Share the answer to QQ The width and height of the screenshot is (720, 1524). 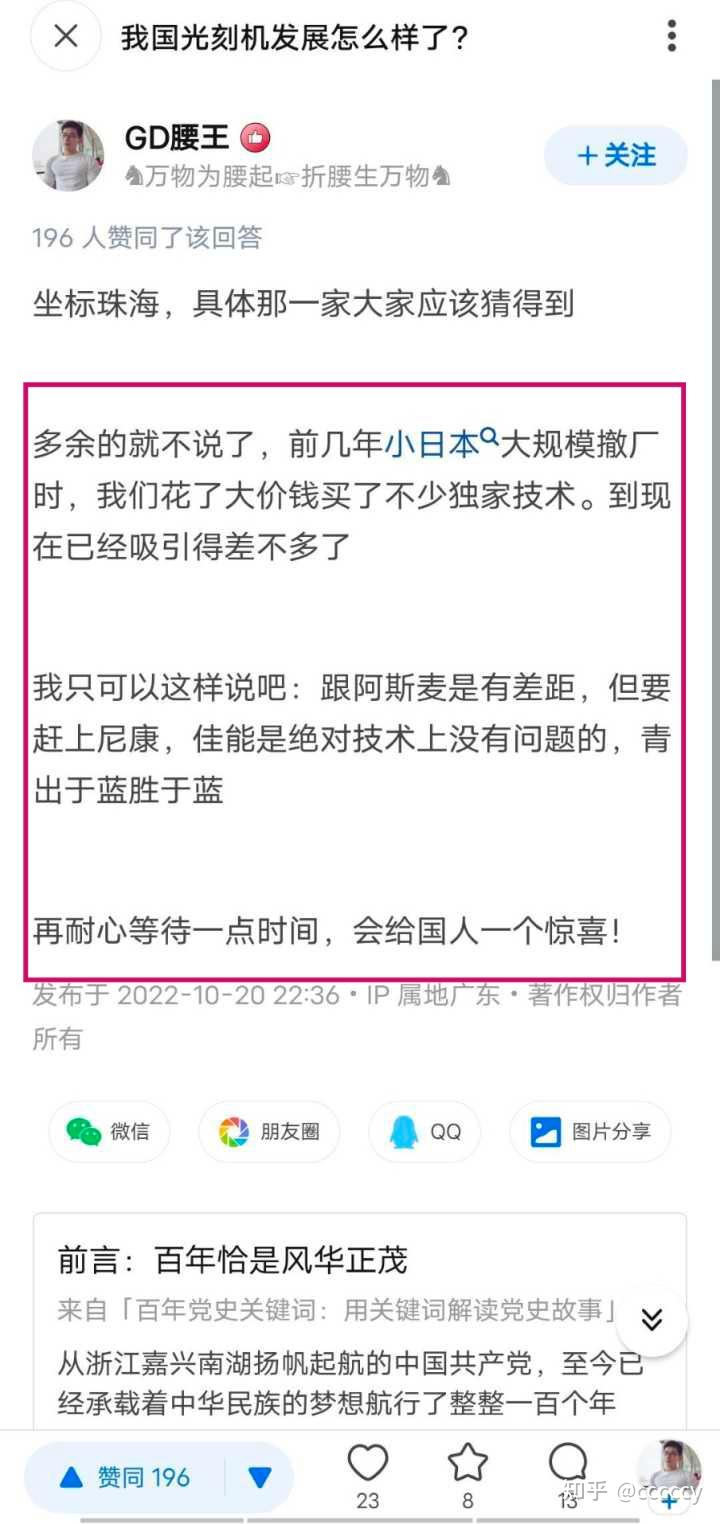(425, 1131)
